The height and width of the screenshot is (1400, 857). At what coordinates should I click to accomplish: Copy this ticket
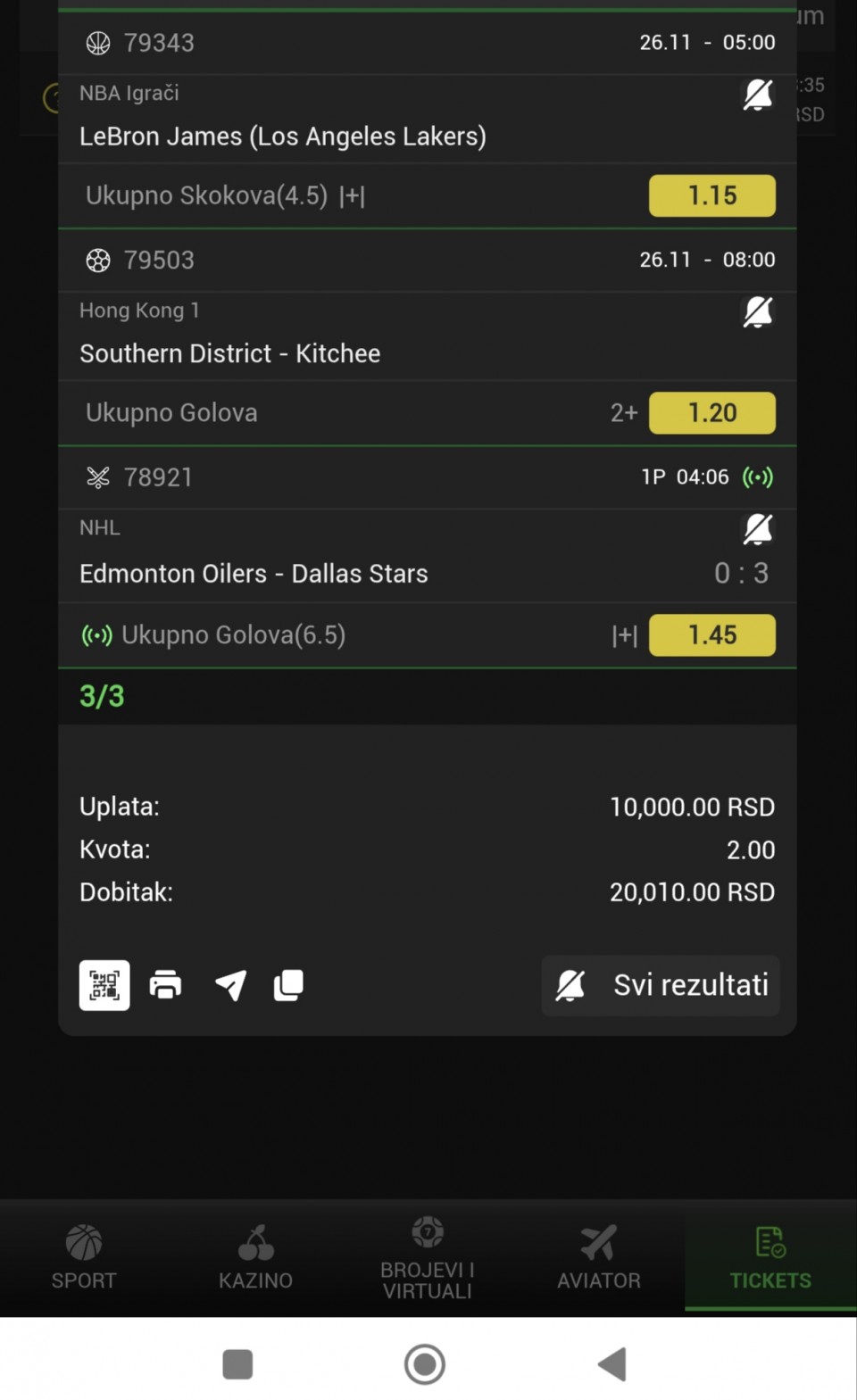coord(288,985)
